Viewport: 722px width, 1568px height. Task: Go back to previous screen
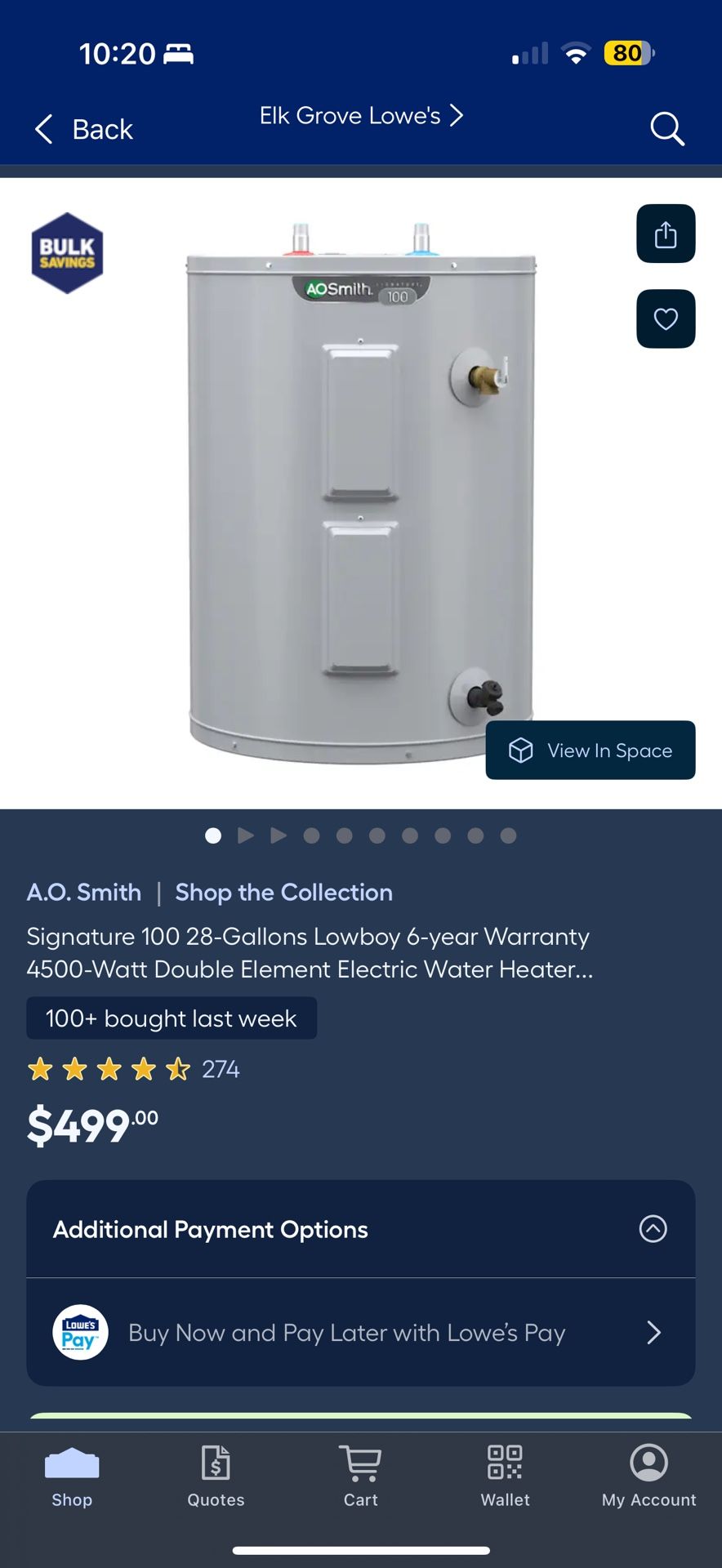point(82,129)
